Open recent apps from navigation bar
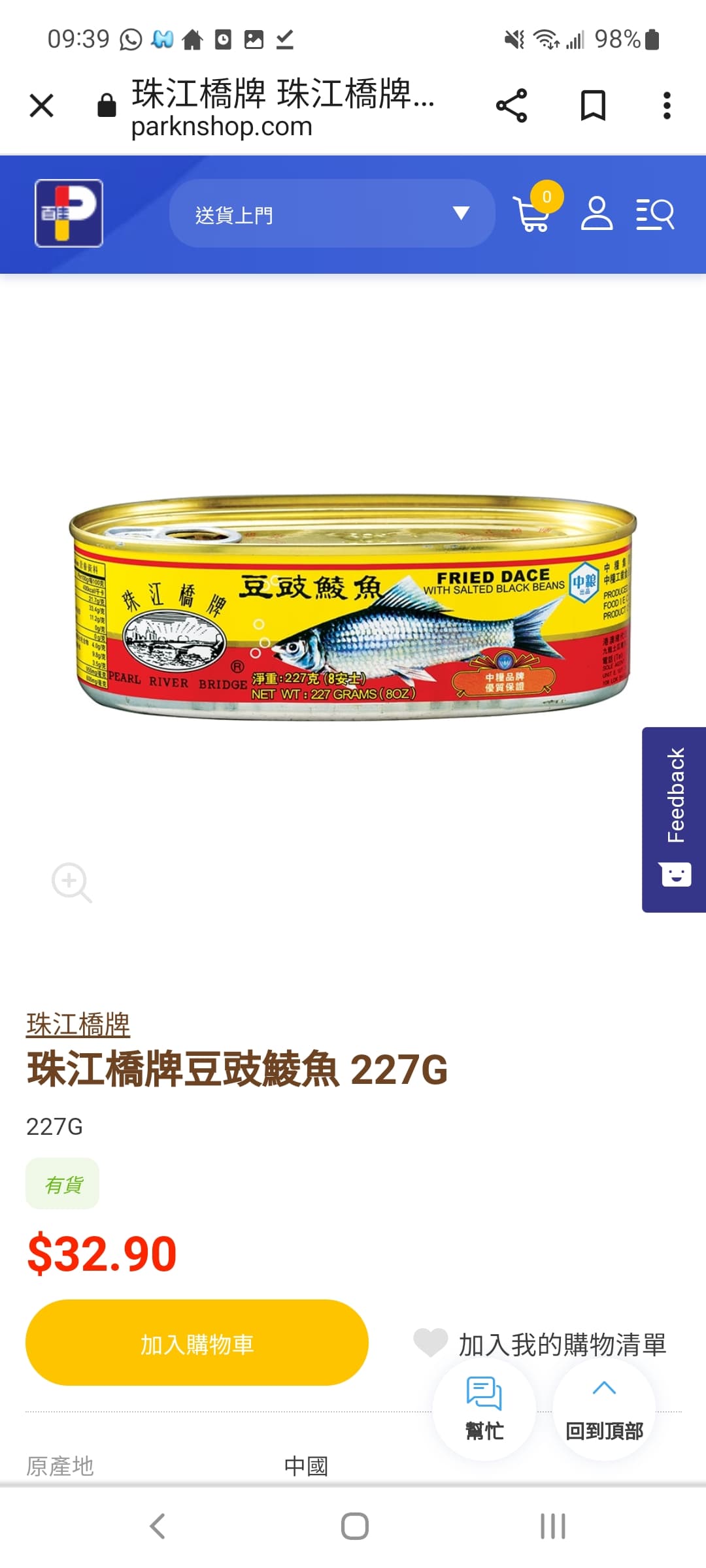 pos(553,1526)
